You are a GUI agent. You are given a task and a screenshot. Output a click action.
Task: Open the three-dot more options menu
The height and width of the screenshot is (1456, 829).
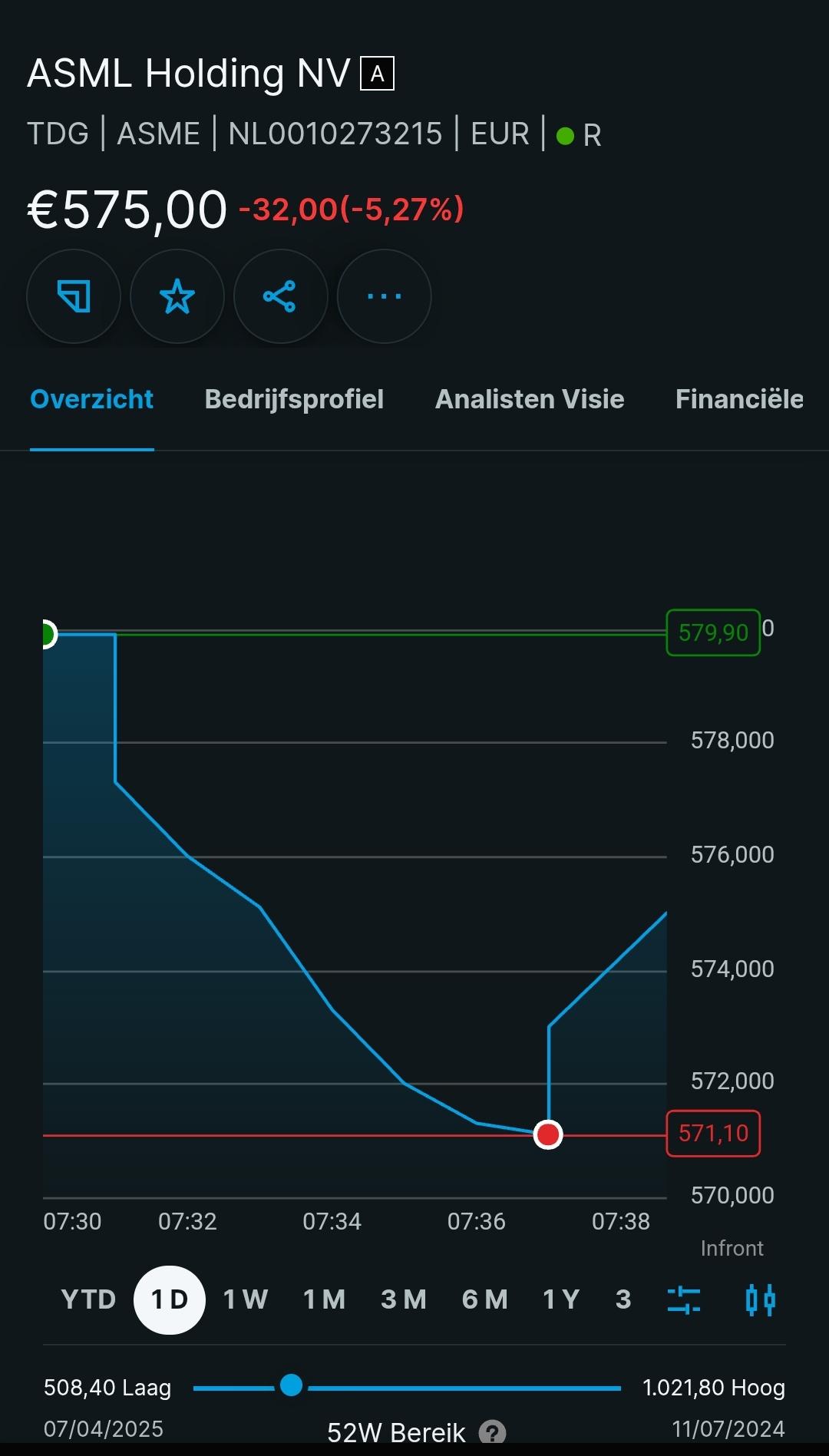point(384,296)
